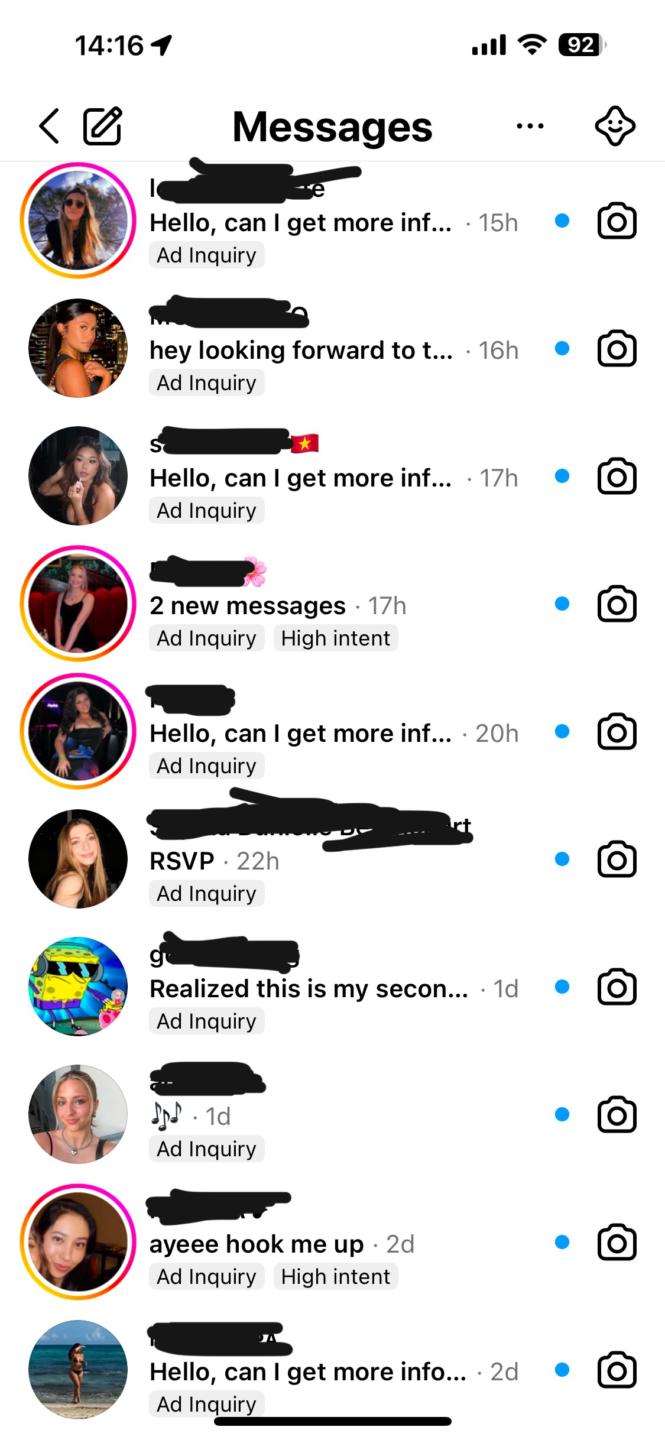Open the thread with 2 new messages
This screenshot has height=1440, width=665.
tap(332, 605)
